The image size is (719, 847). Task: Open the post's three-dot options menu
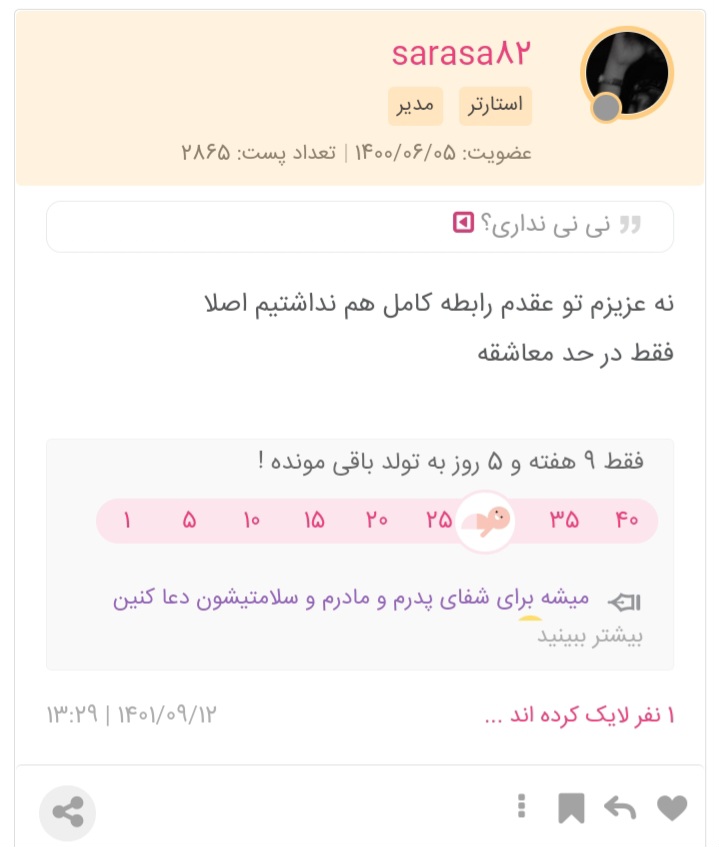pyautogui.click(x=521, y=806)
